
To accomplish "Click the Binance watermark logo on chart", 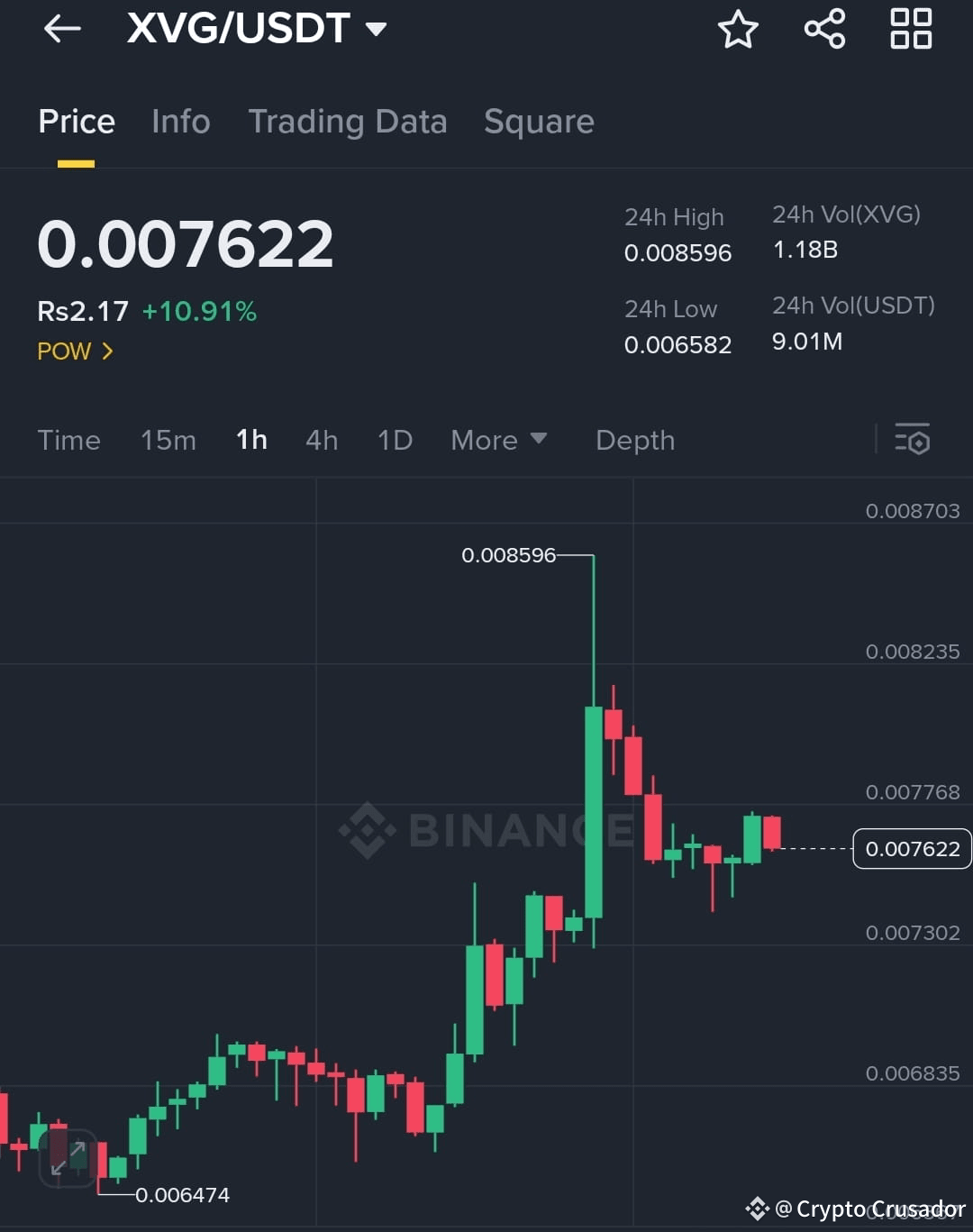I will pyautogui.click(x=368, y=830).
